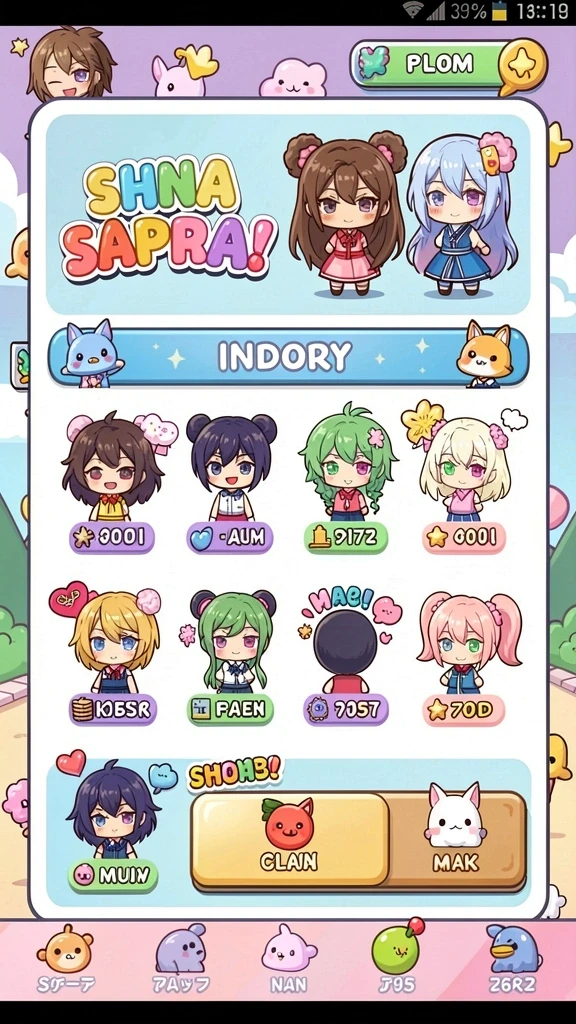This screenshot has width=576, height=1024.
Task: Switch to the blue bird tab 26R2
Action: point(513,959)
